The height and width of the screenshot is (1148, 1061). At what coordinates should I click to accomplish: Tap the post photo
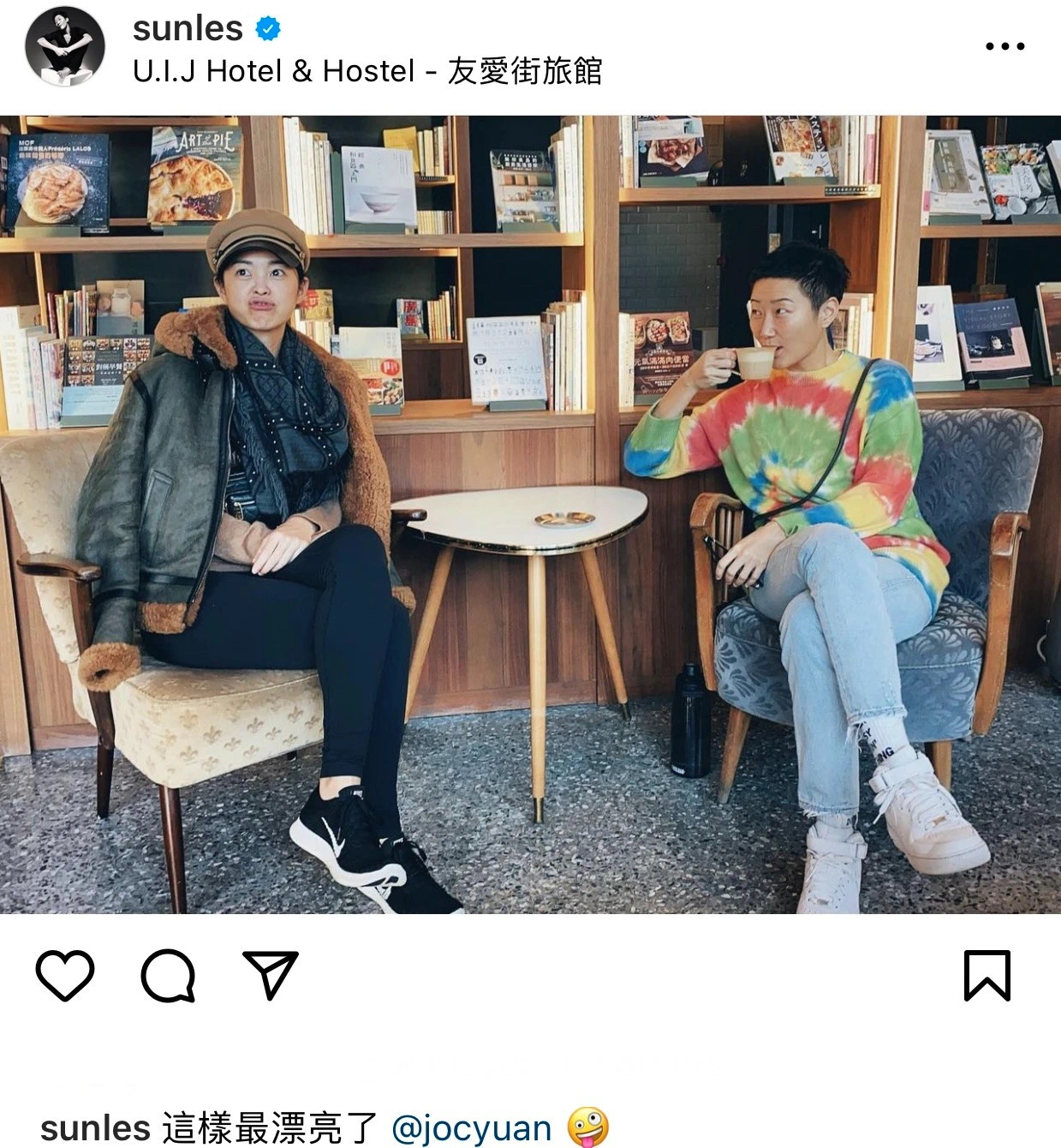(530, 514)
